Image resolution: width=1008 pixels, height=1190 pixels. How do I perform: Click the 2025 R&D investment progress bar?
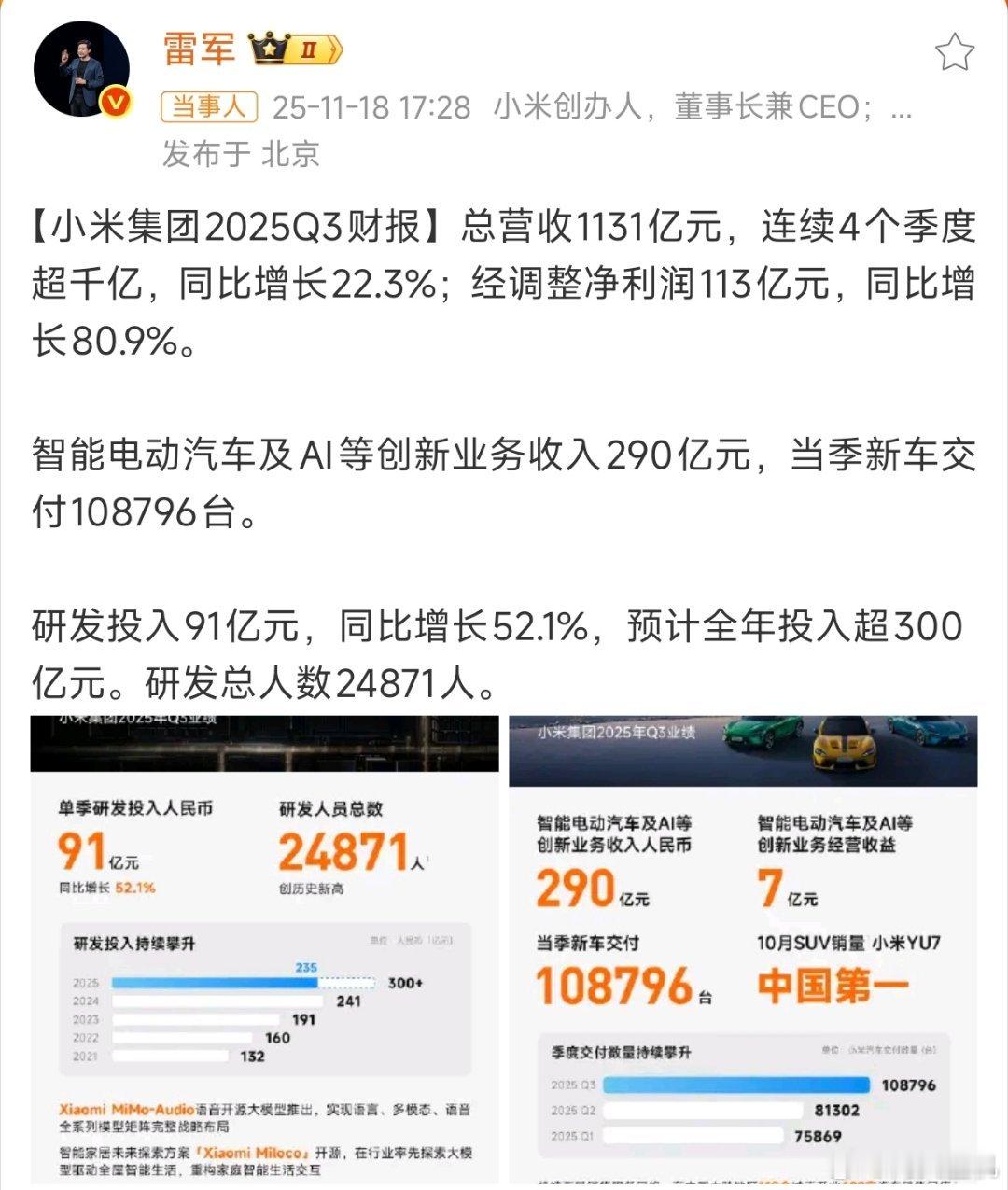215,982
